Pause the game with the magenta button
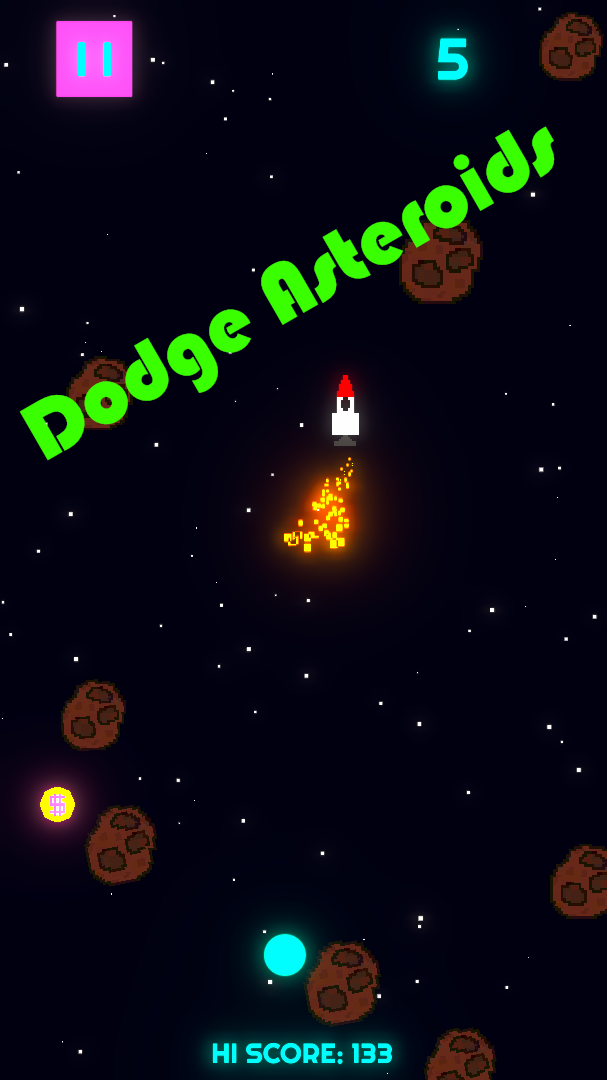The image size is (607, 1080). pos(94,59)
